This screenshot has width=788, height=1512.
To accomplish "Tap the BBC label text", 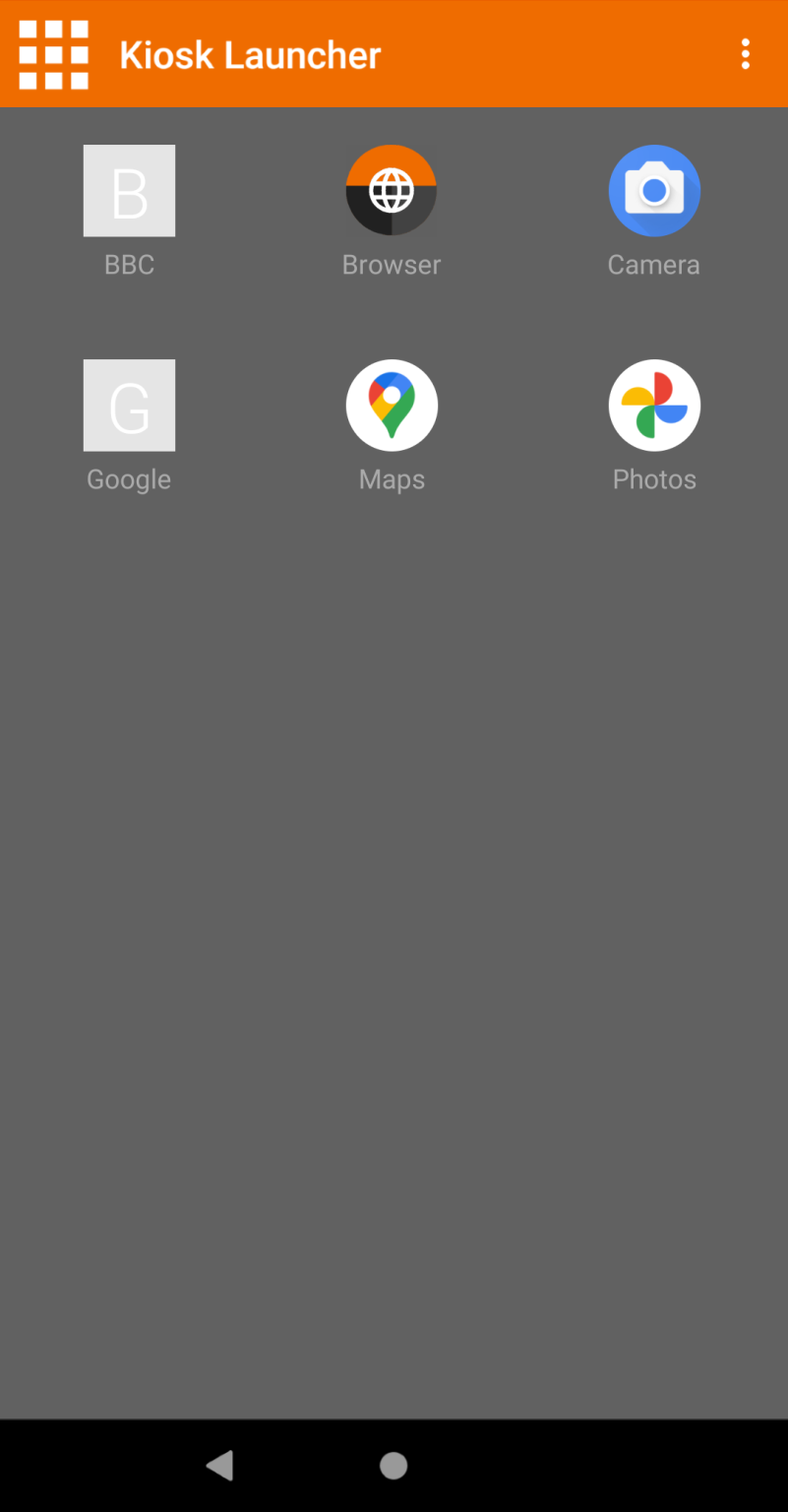I will pyautogui.click(x=129, y=264).
